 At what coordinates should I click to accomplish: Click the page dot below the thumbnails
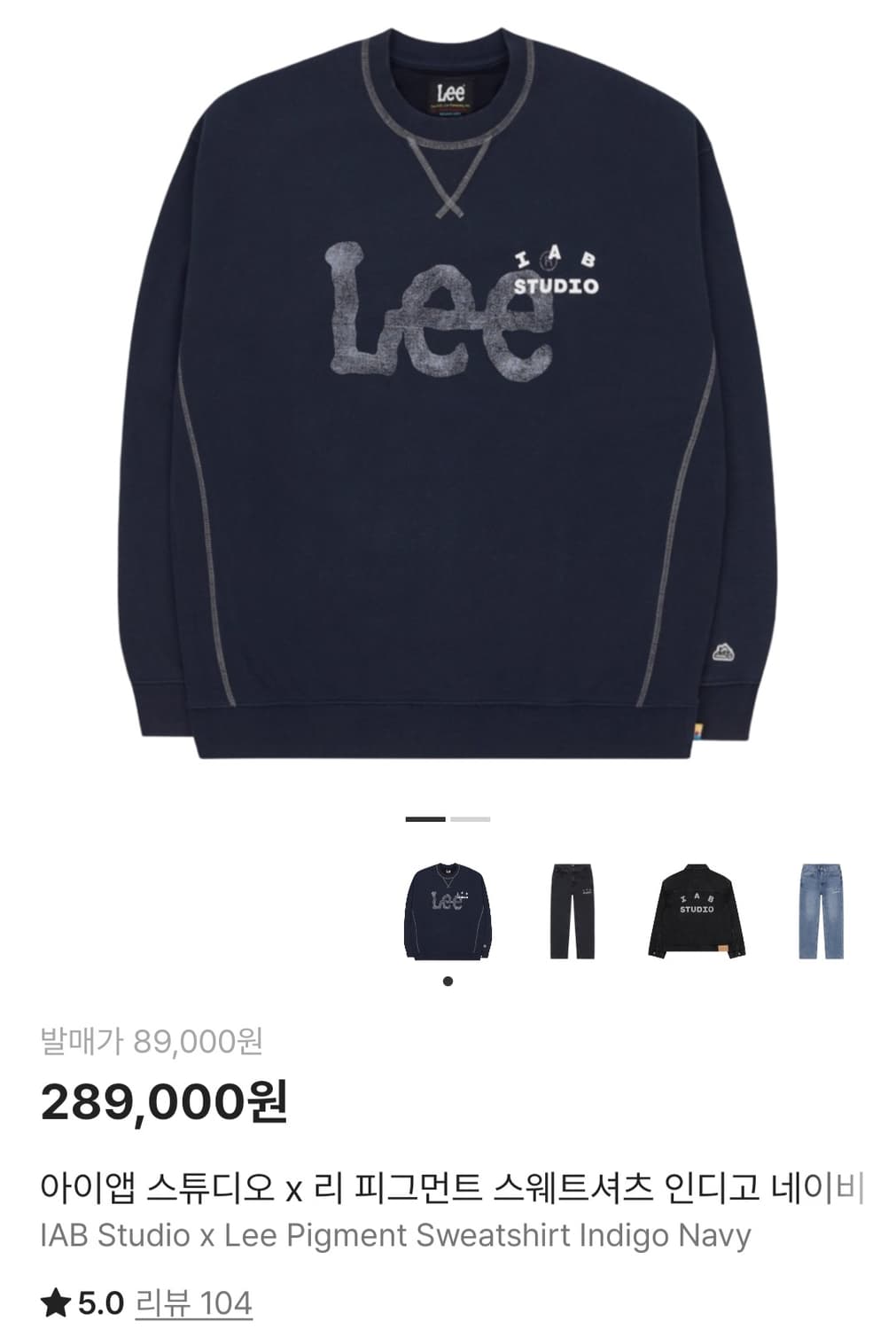pyautogui.click(x=447, y=980)
